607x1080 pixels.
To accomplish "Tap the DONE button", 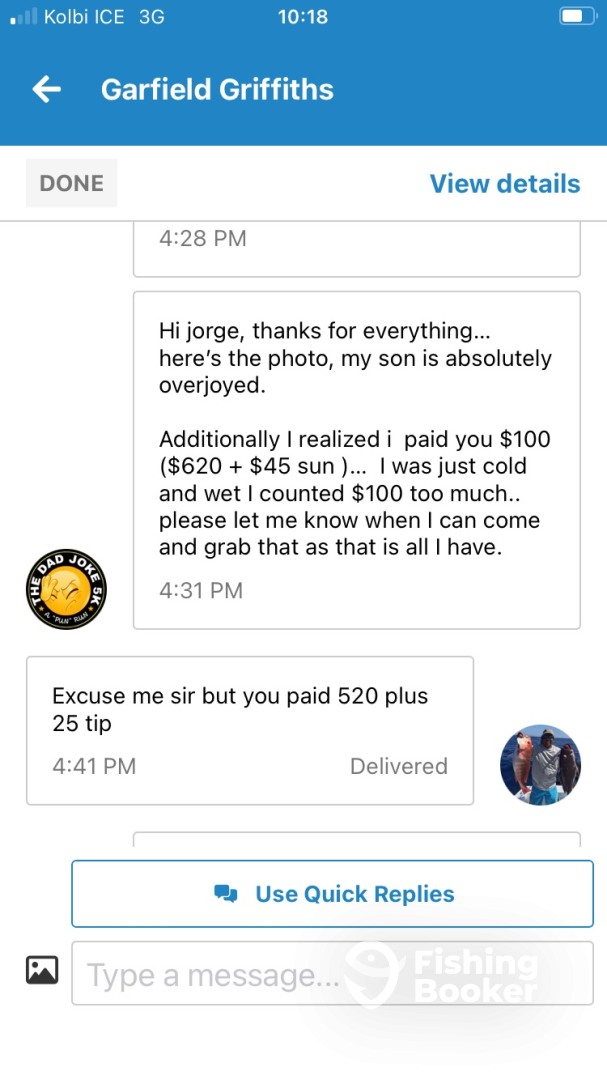I will coord(71,184).
